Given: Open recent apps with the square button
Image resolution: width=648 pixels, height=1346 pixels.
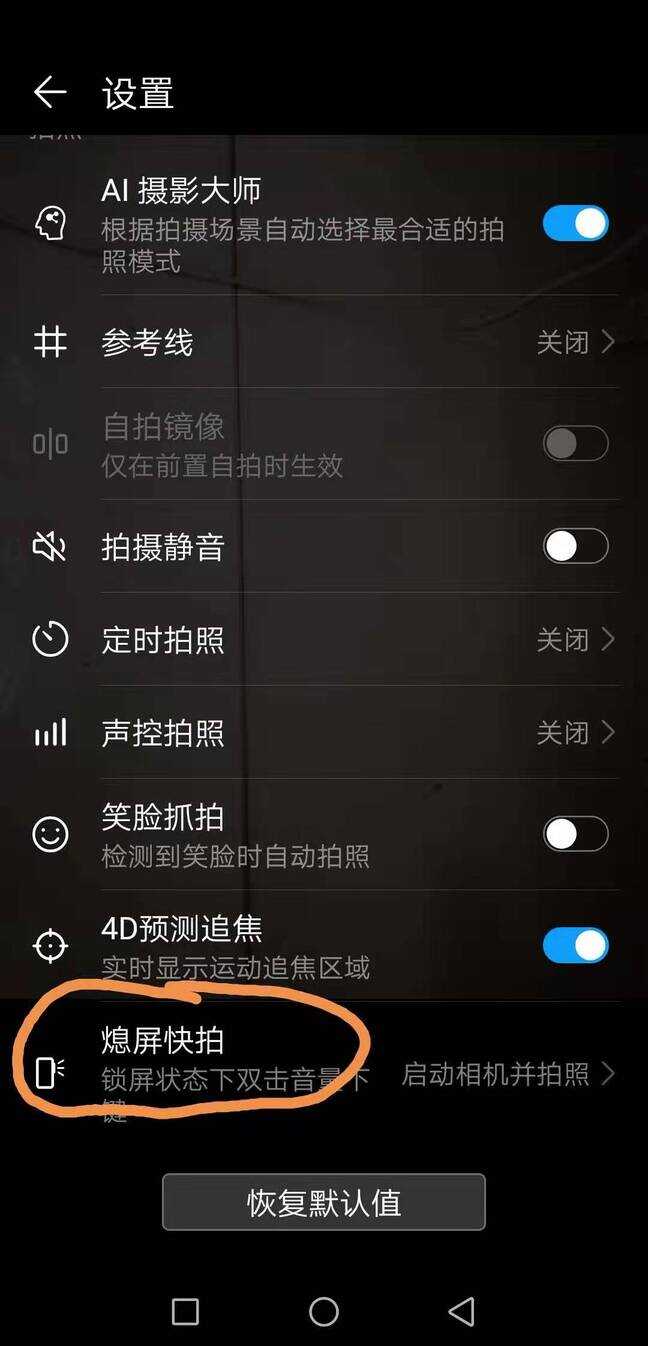Looking at the screenshot, I should pos(185,1311).
